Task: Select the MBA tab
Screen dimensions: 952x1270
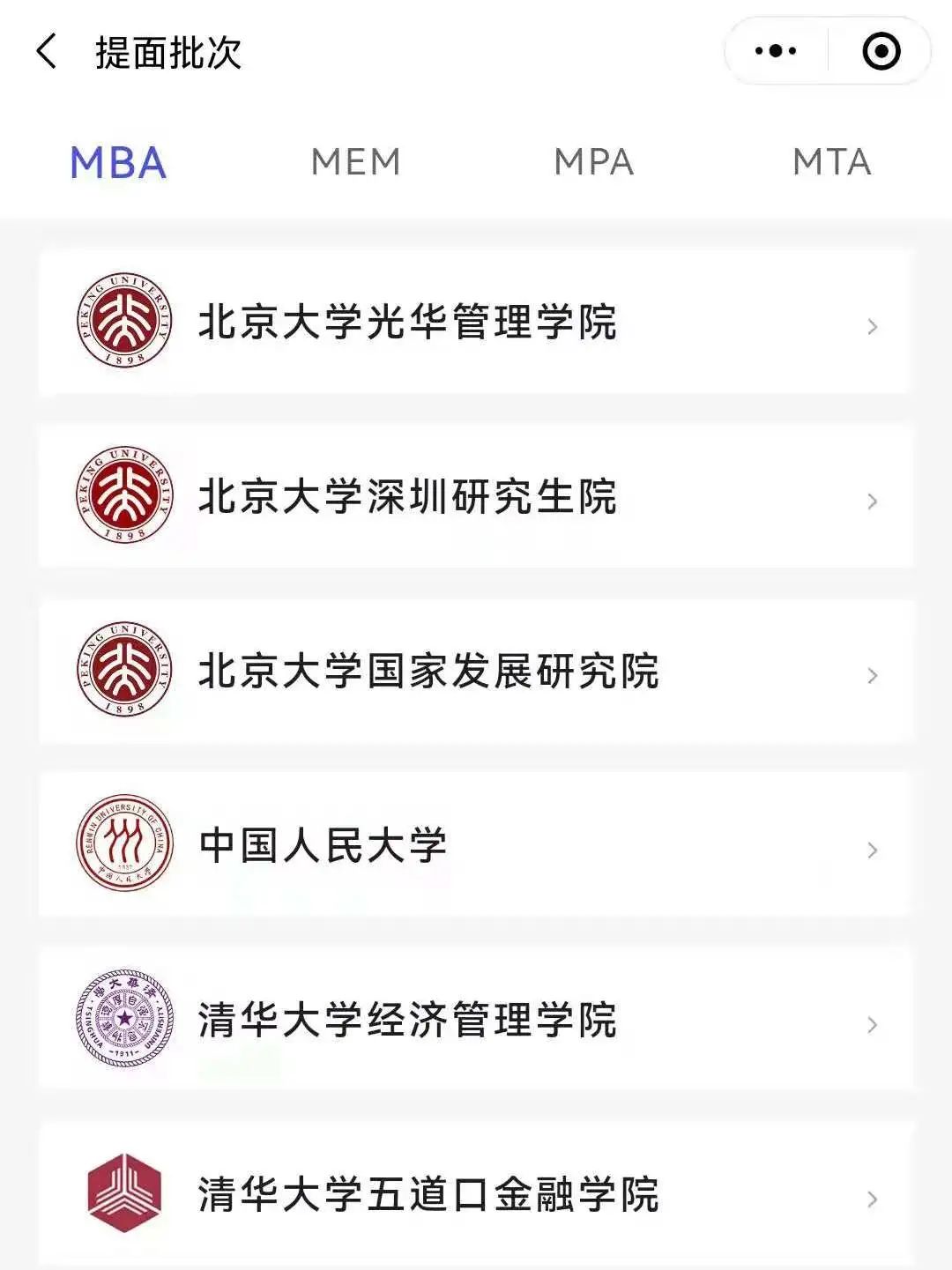Action: coord(118,163)
